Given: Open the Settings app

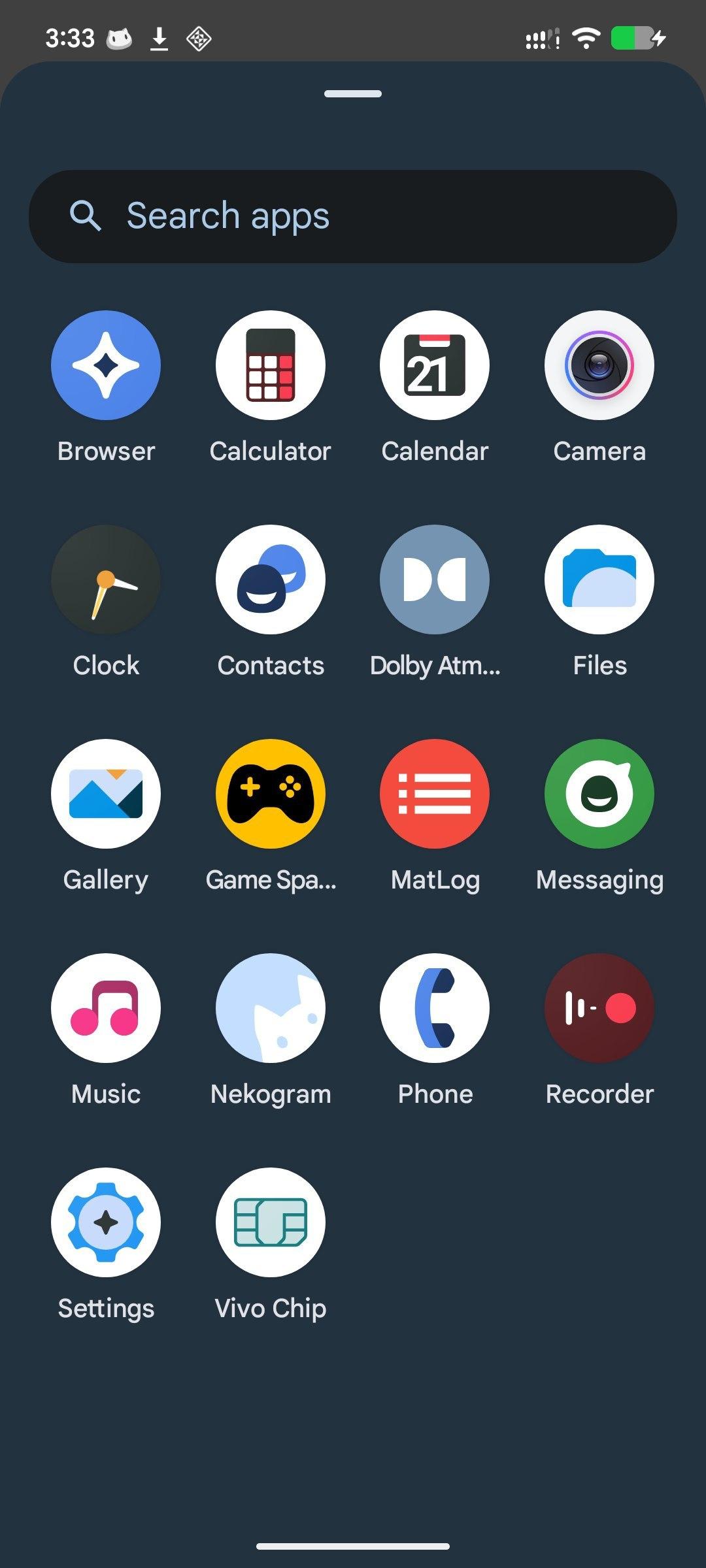Looking at the screenshot, I should click(x=106, y=1222).
